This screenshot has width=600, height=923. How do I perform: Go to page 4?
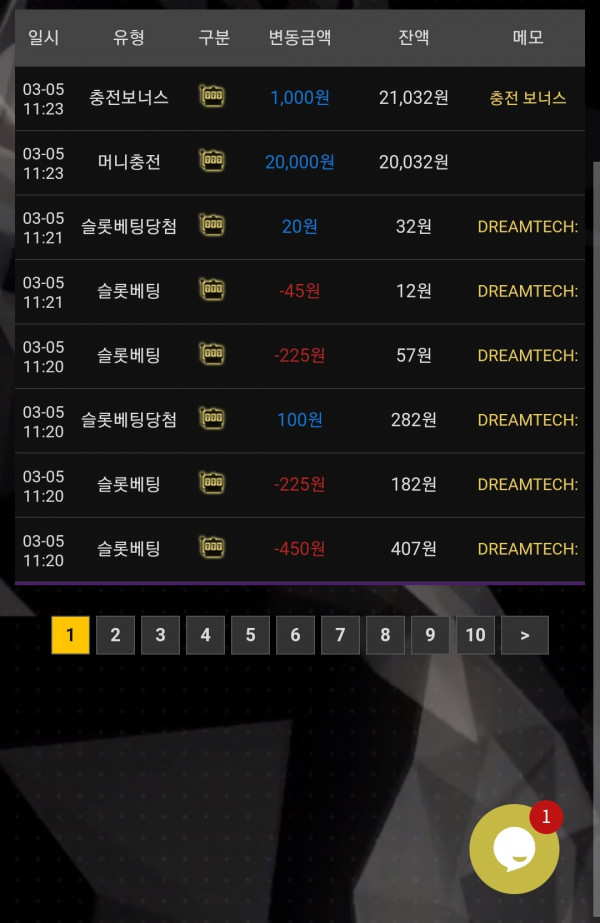[205, 635]
